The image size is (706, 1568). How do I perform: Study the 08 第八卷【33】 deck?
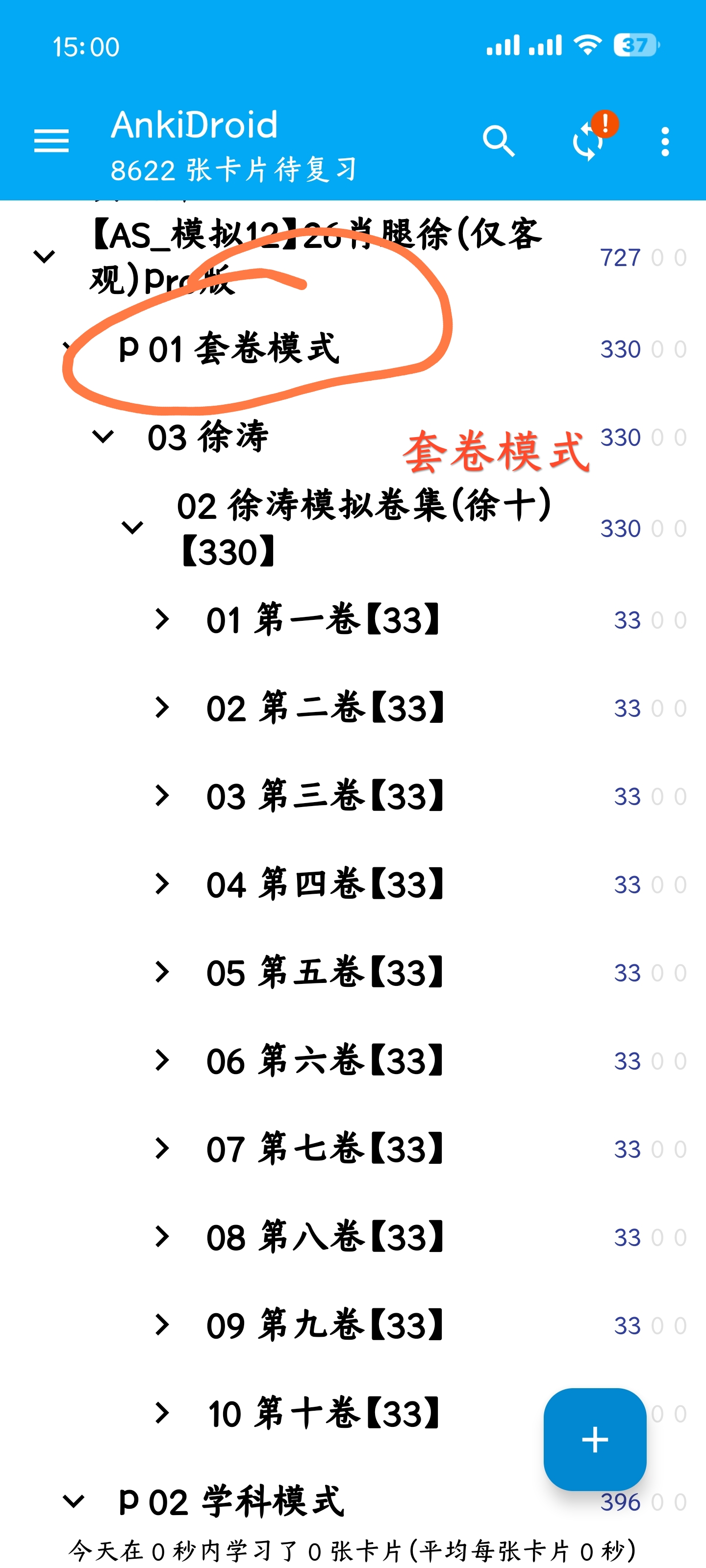pyautogui.click(x=324, y=1237)
